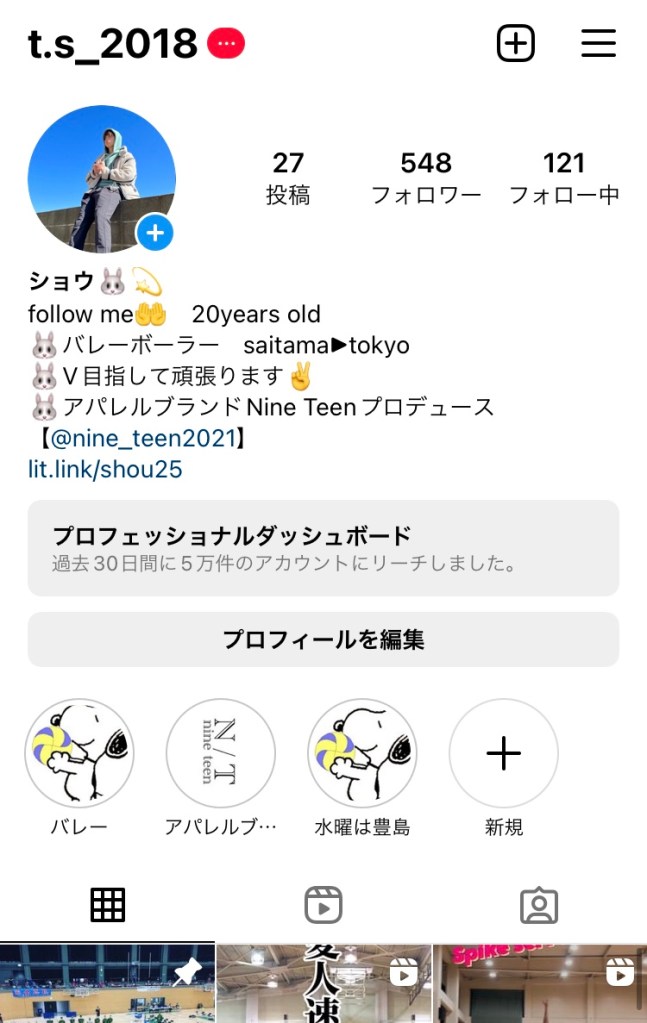Create a 新規 highlight
647x1023 pixels.
[503, 753]
